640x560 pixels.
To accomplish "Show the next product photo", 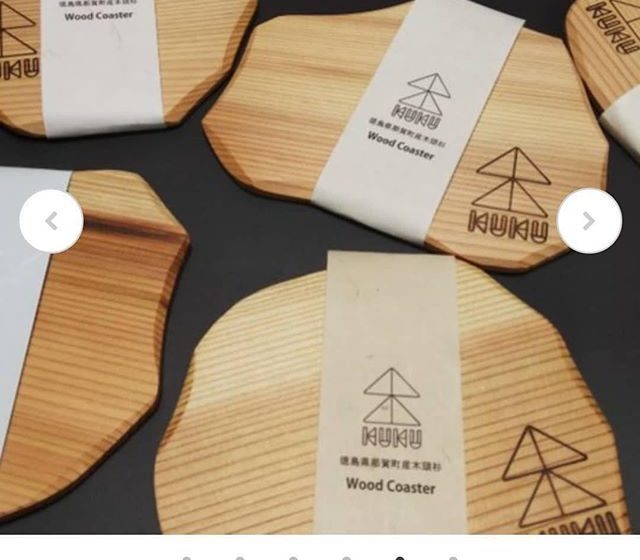I will point(588,221).
